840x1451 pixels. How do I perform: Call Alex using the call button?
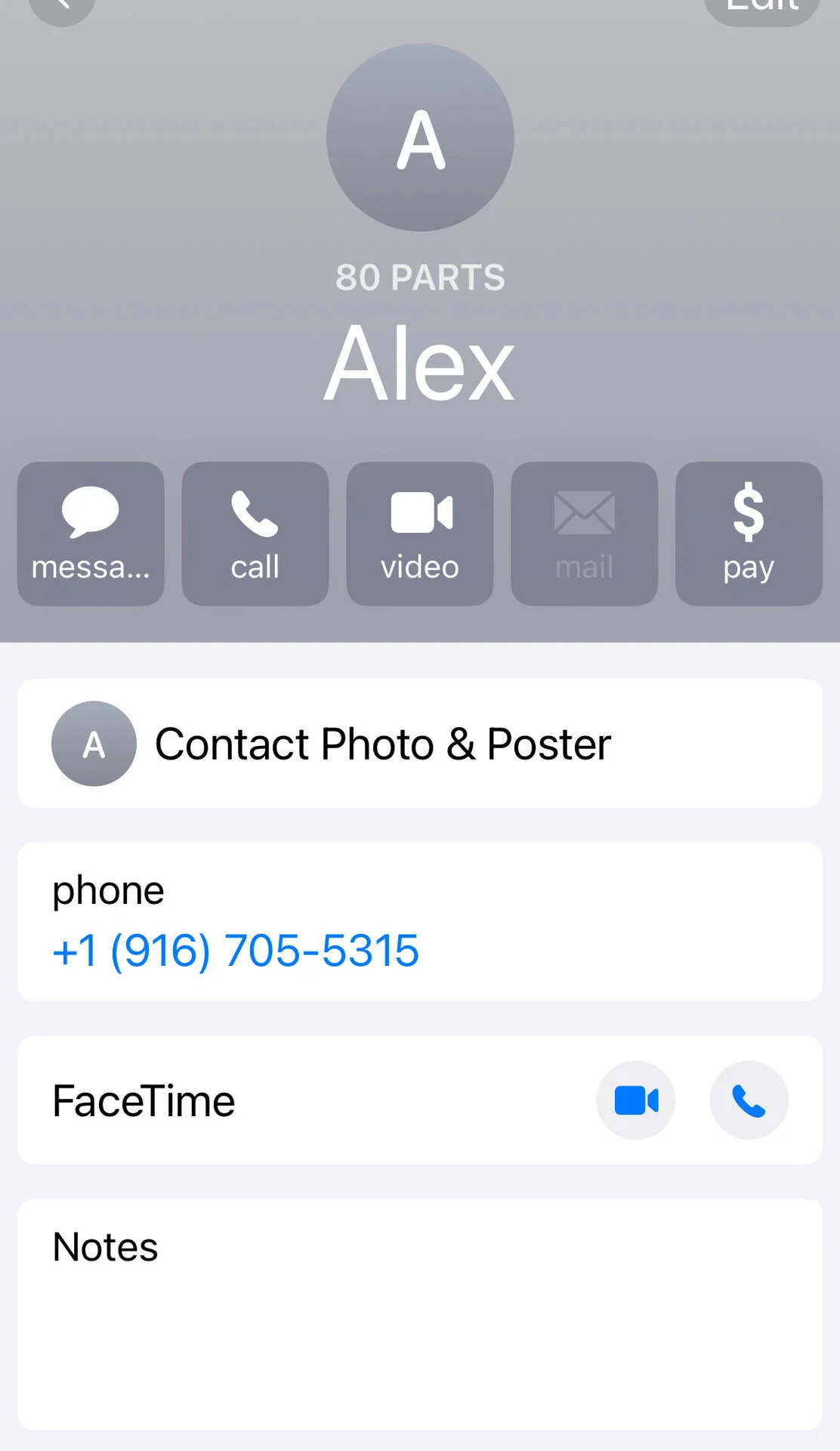click(255, 534)
